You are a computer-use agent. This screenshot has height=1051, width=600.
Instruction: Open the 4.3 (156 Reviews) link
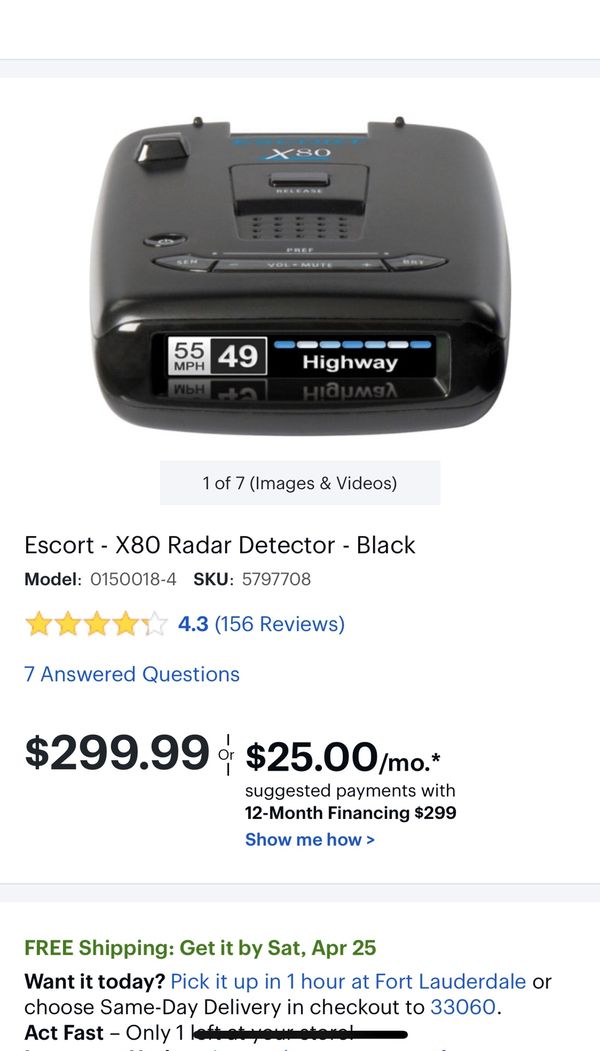click(261, 624)
